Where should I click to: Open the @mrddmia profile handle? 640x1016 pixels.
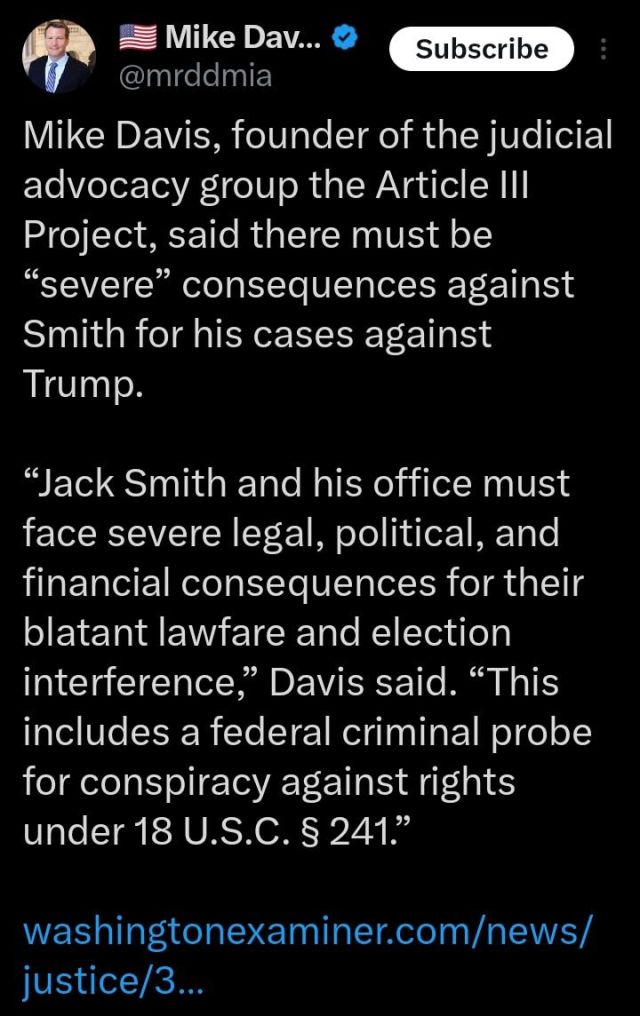coord(195,76)
